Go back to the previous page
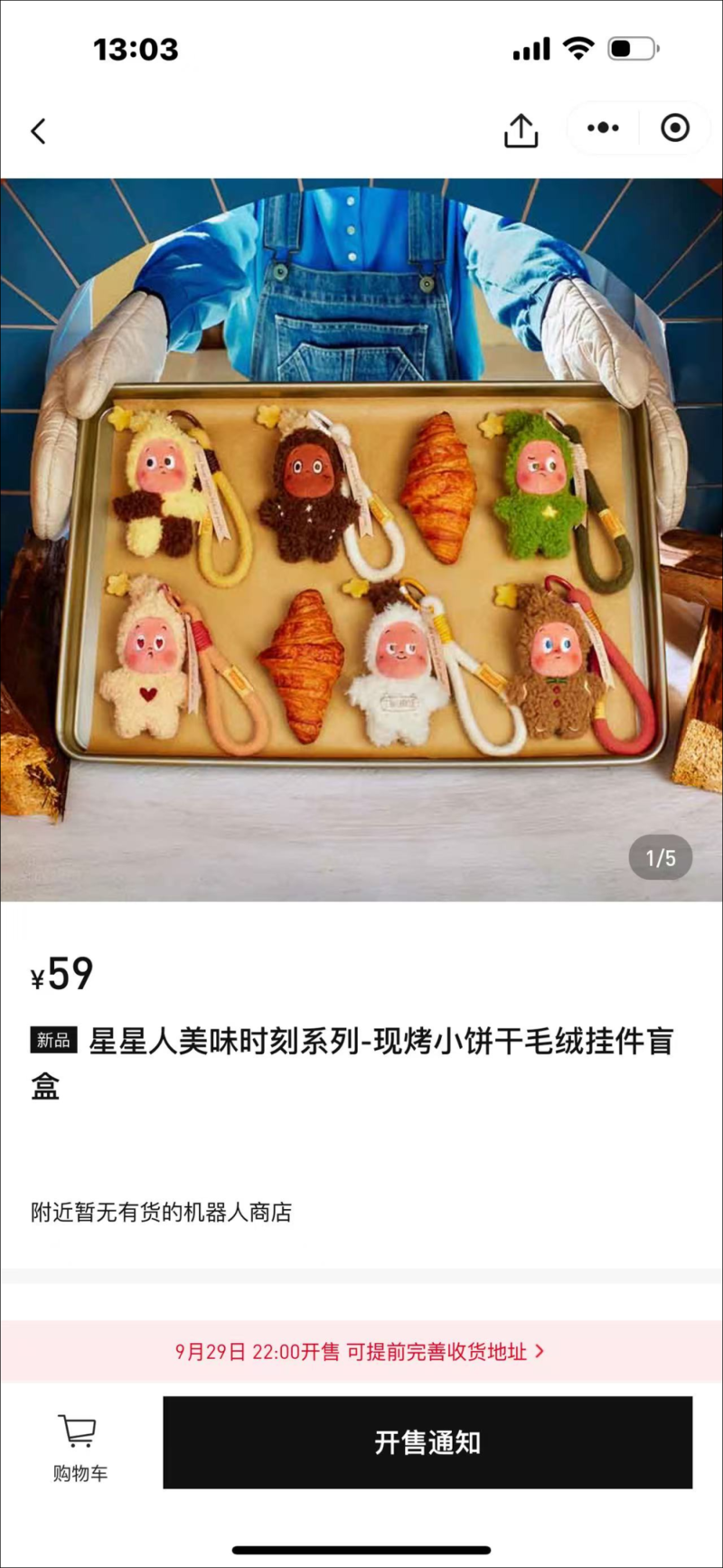This screenshot has width=723, height=1568. click(38, 131)
